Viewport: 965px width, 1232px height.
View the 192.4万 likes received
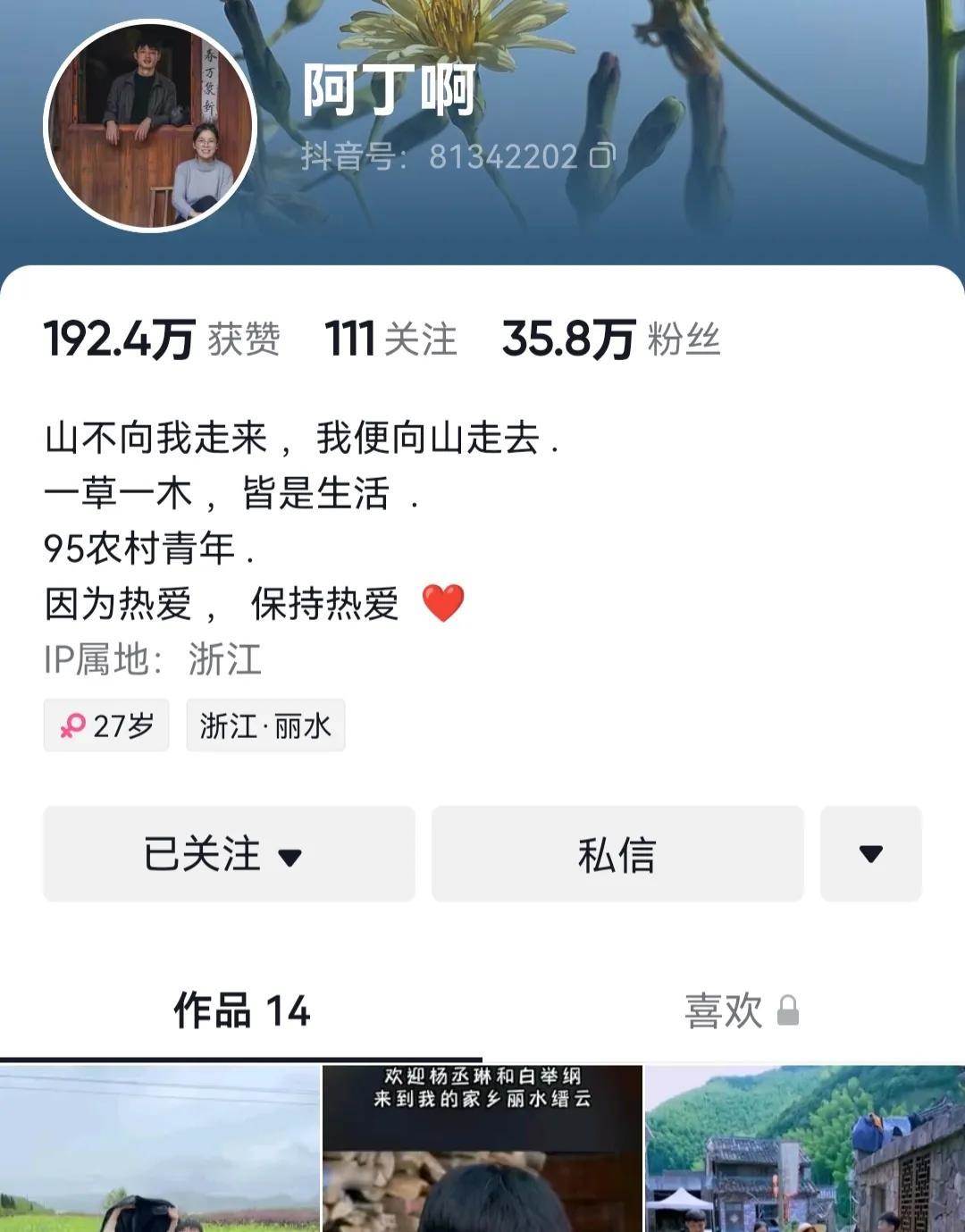pyautogui.click(x=161, y=339)
